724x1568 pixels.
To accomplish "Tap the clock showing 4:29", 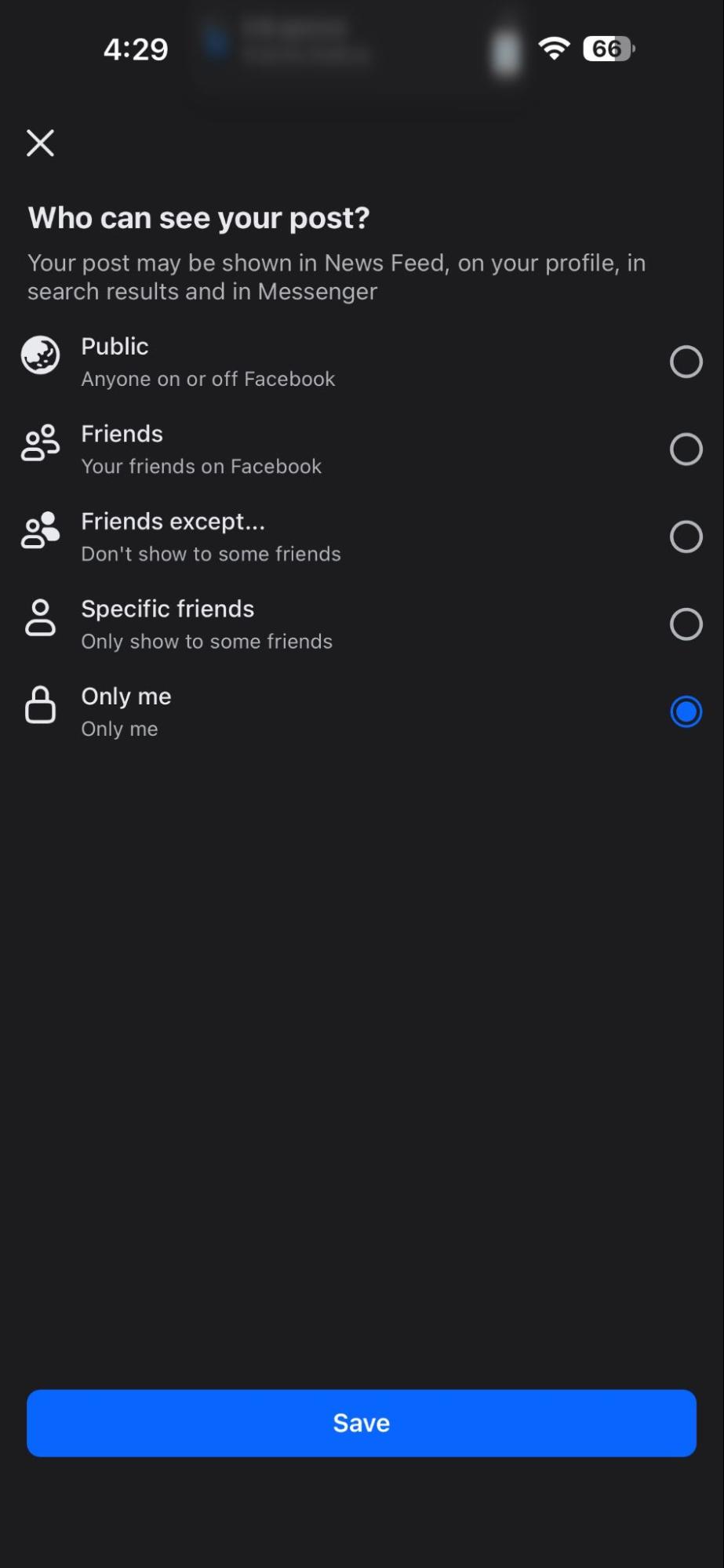I will click(135, 48).
